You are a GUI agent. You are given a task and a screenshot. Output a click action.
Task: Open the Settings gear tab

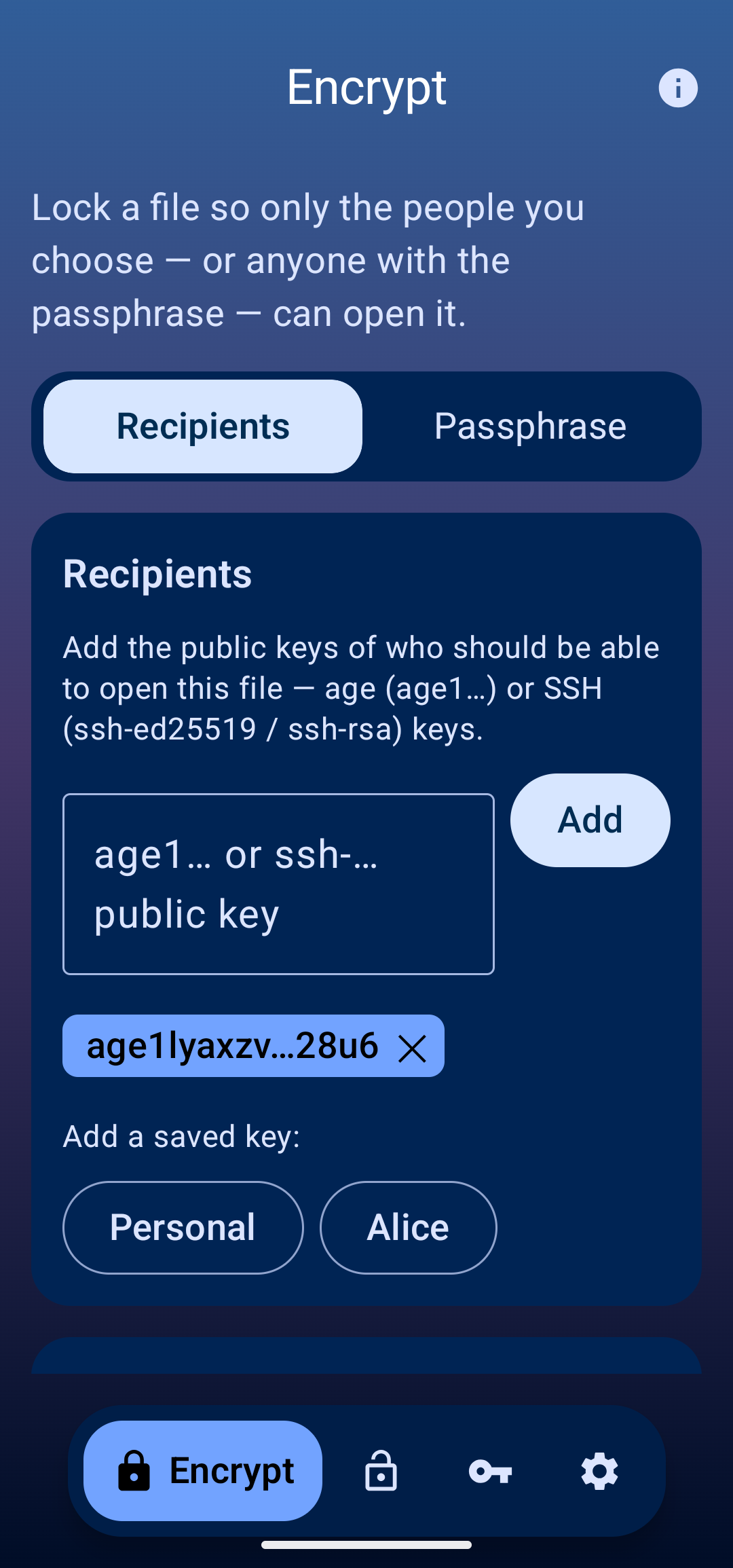point(600,1471)
